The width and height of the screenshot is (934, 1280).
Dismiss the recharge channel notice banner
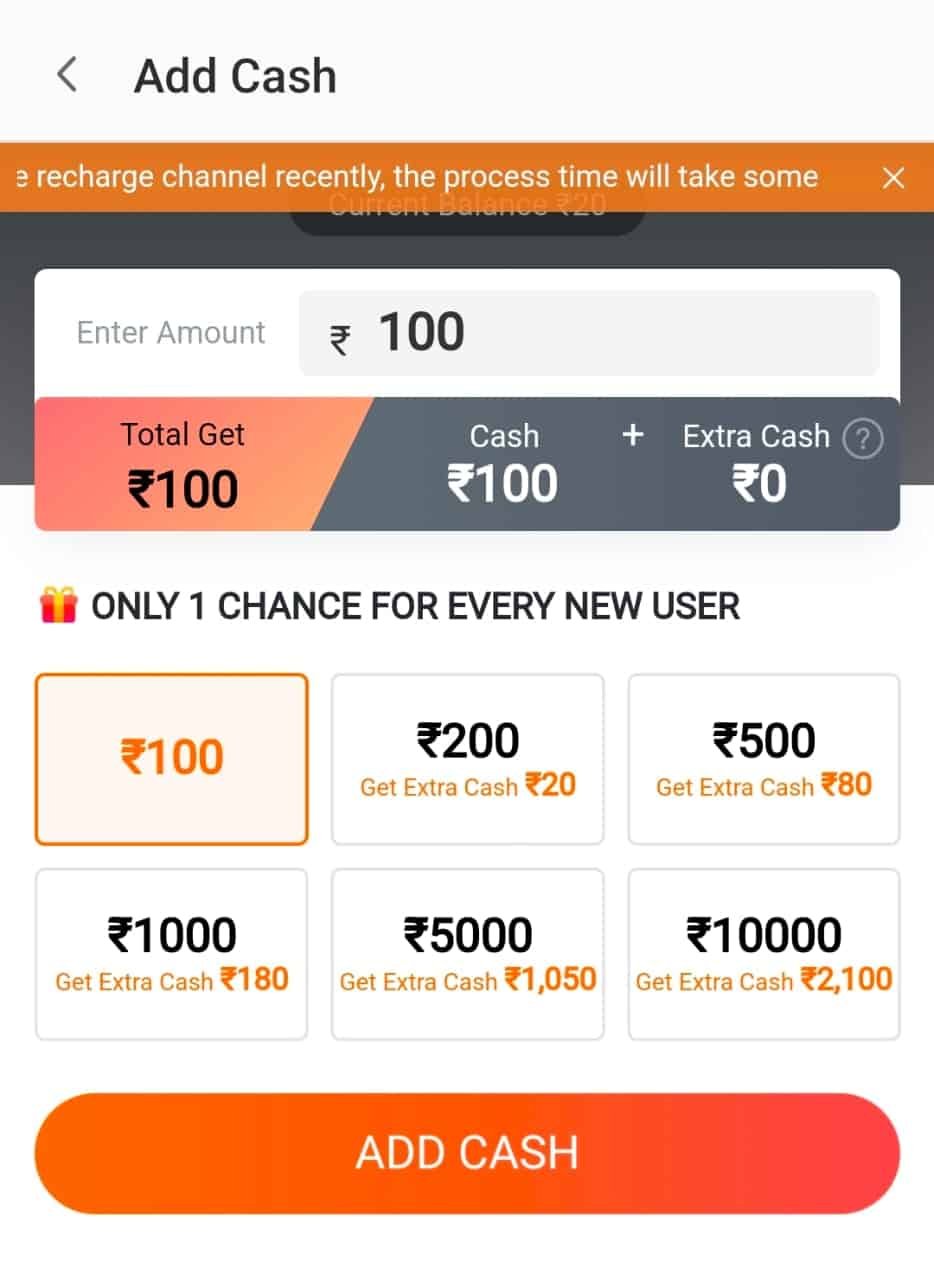coord(893,178)
